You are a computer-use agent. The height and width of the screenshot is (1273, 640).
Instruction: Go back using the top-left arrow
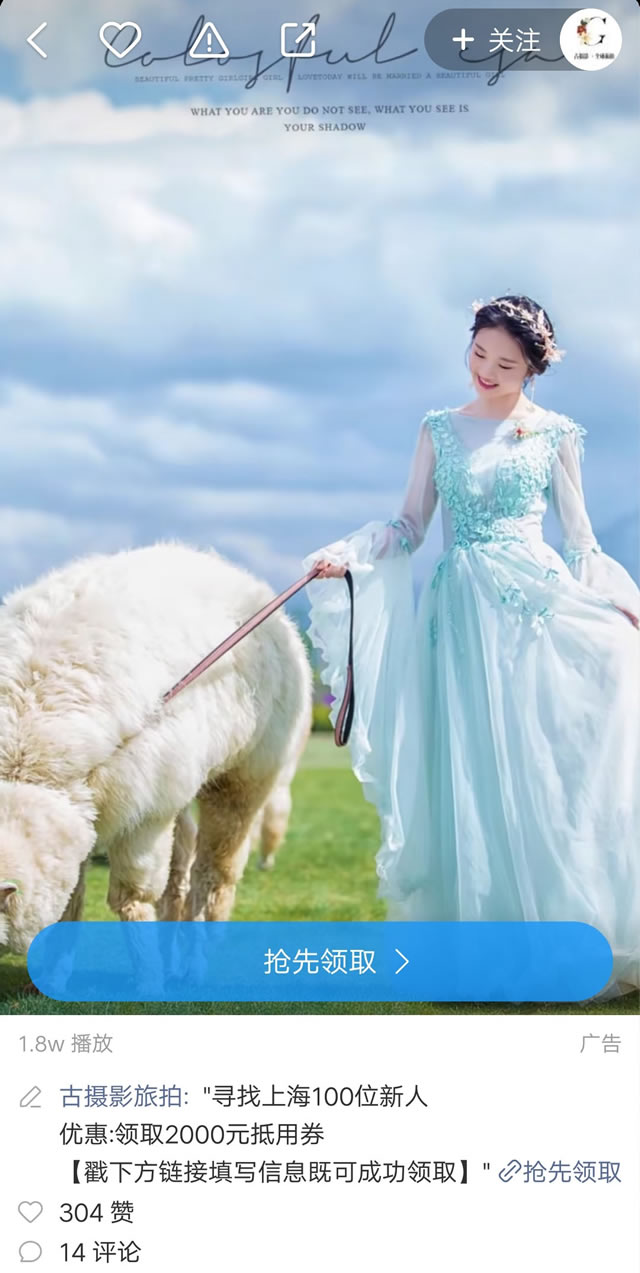pos(37,41)
